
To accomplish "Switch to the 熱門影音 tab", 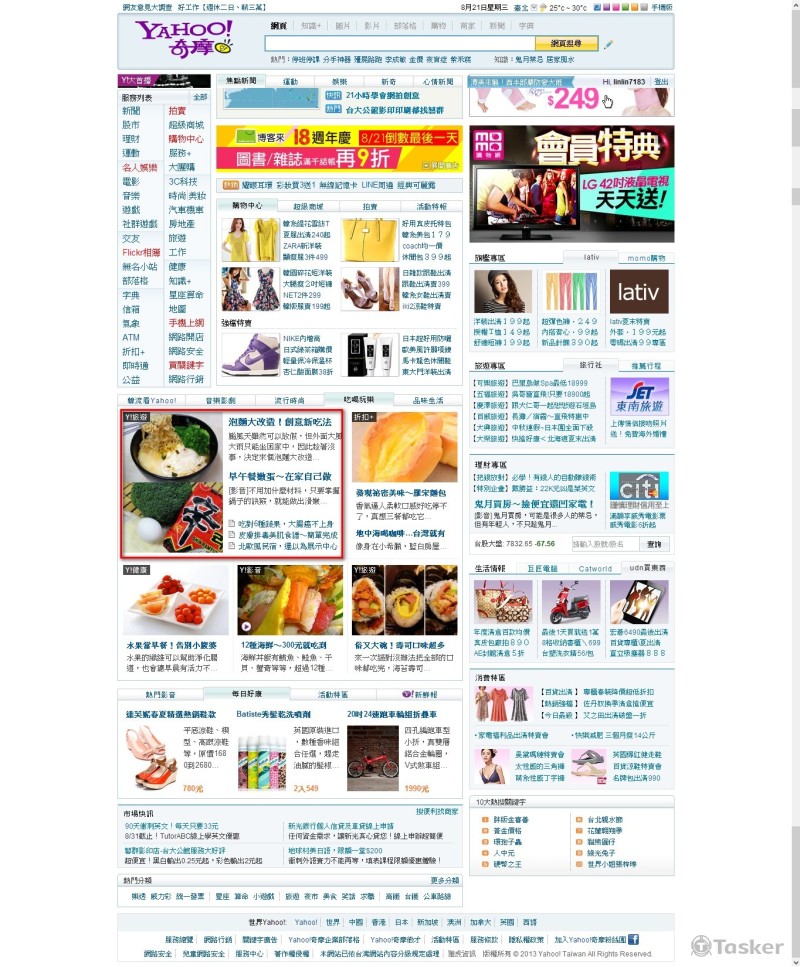I will click(x=160, y=694).
